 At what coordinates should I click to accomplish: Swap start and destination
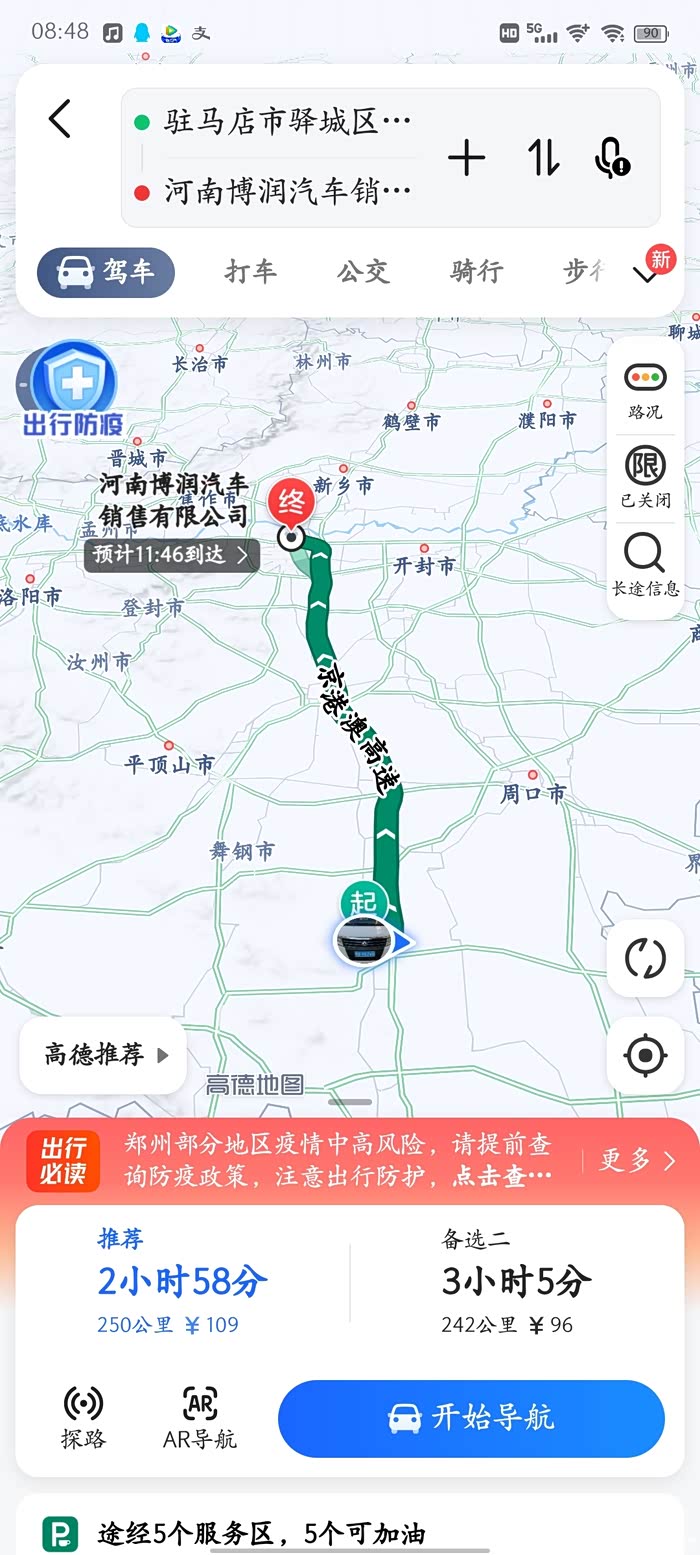point(543,158)
